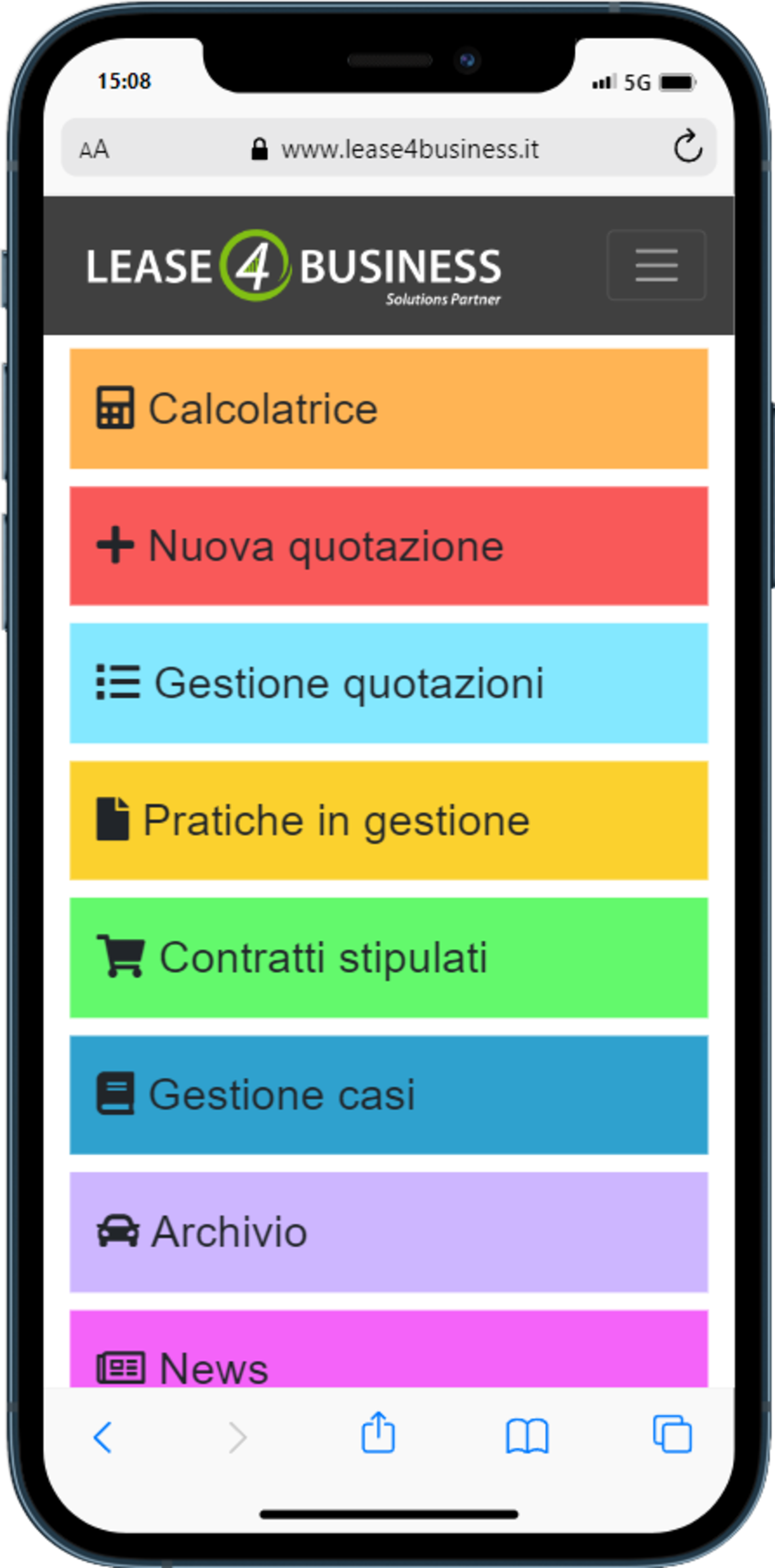Reload the page in Safari
The width and height of the screenshot is (775, 1568).
[x=688, y=147]
